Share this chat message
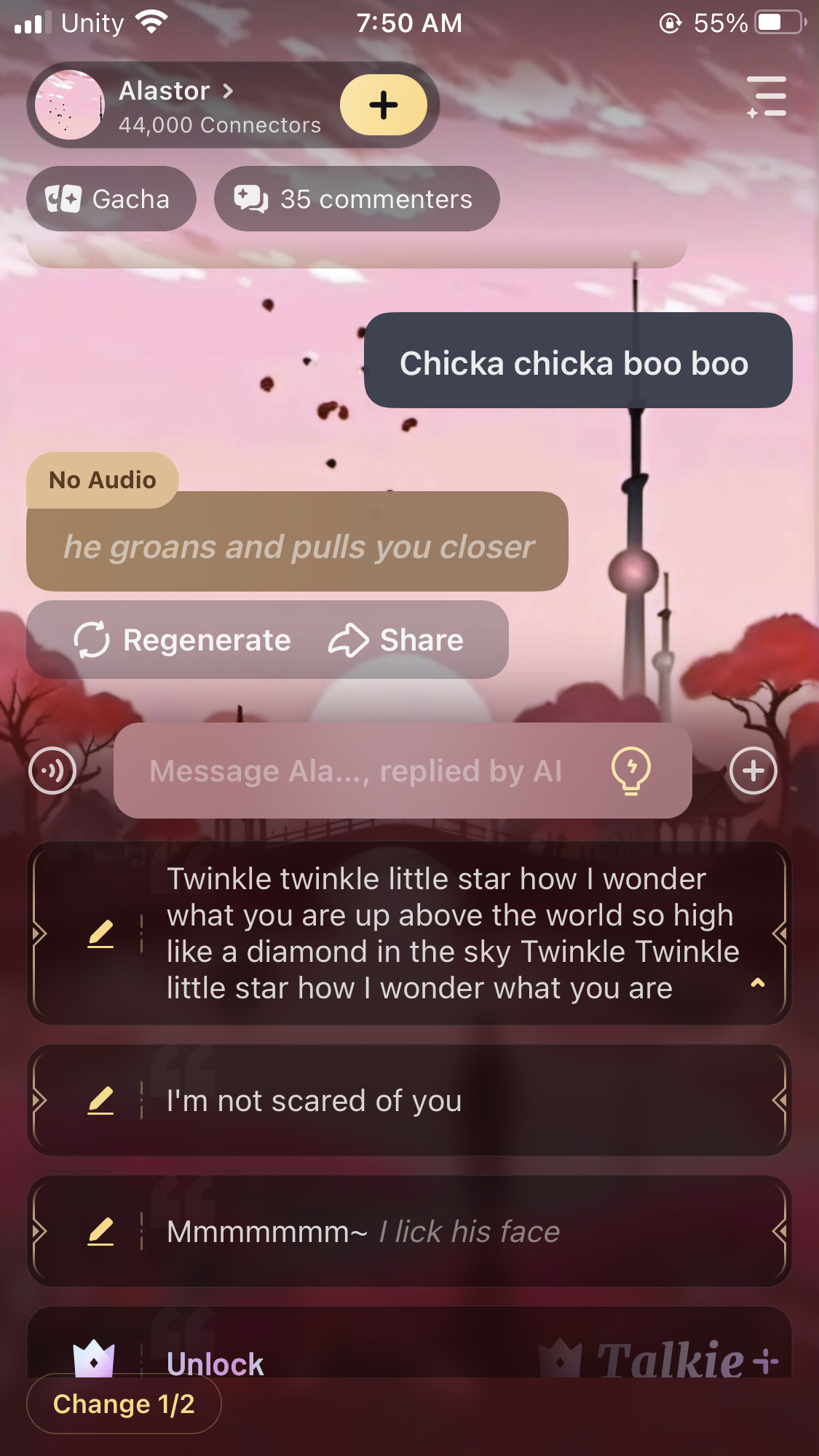Viewport: 819px width, 1456px height. pos(397,640)
